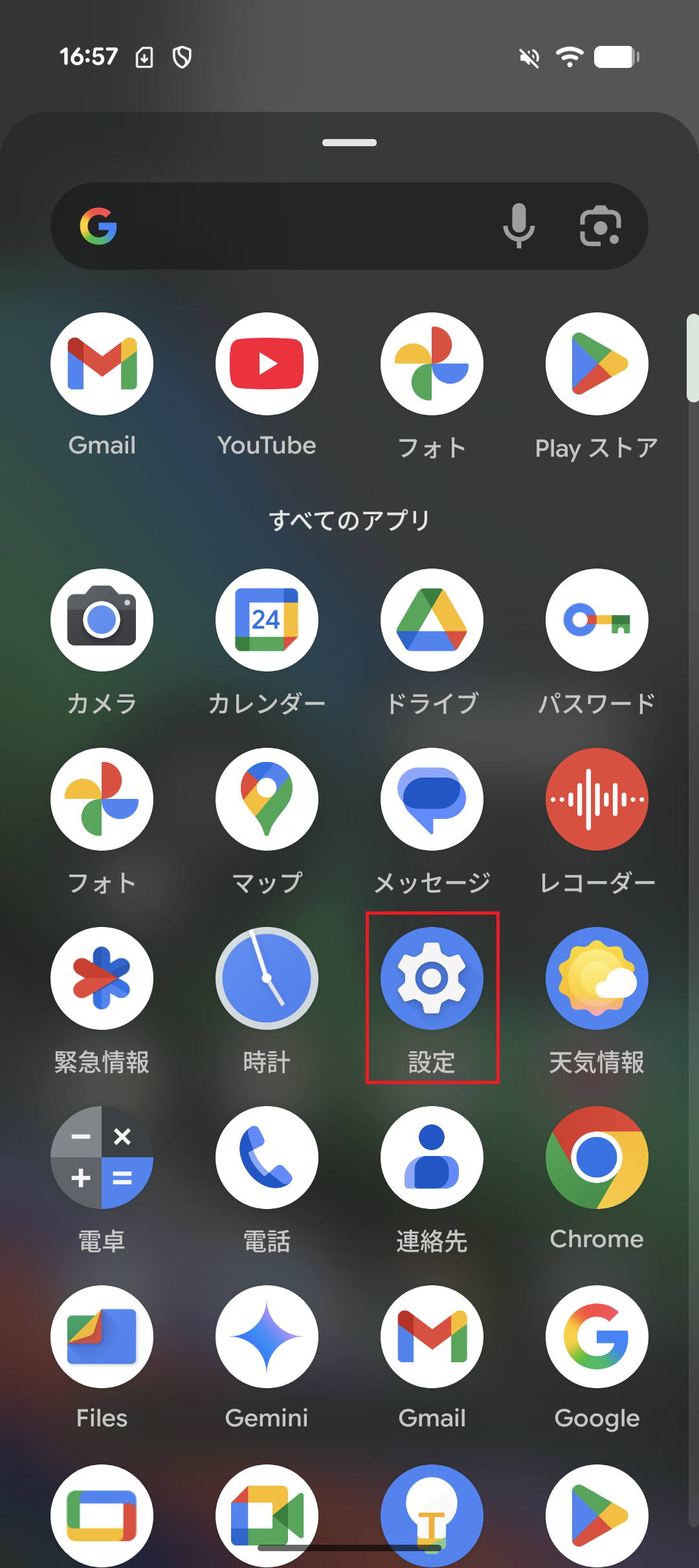Viewport: 699px width, 1568px height.
Task: Open the 緊急情報 (Safety) app
Action: [102, 978]
